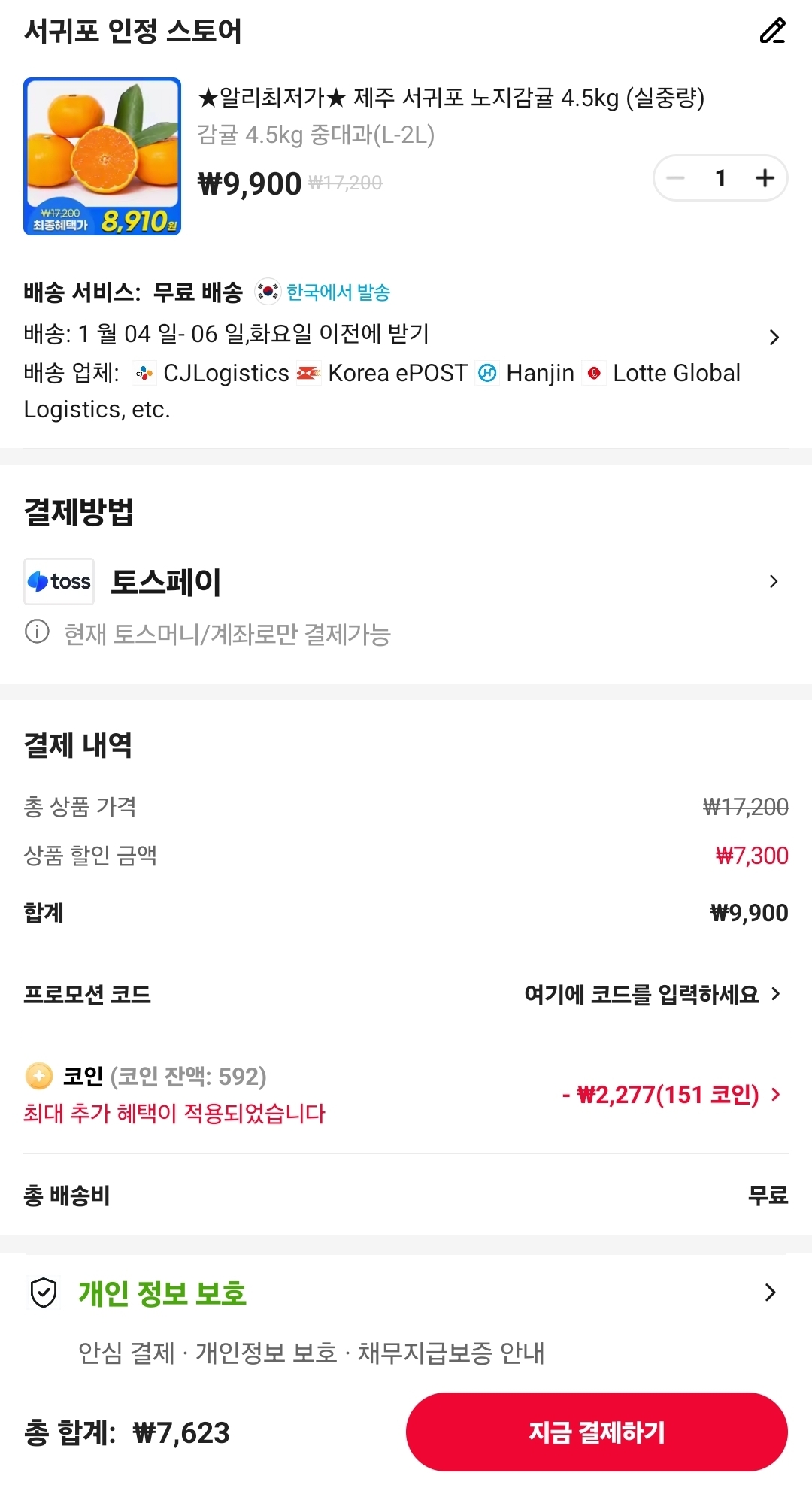Image resolution: width=812 pixels, height=1491 pixels.
Task: Click the Korea ePOST courier icon
Action: click(308, 373)
